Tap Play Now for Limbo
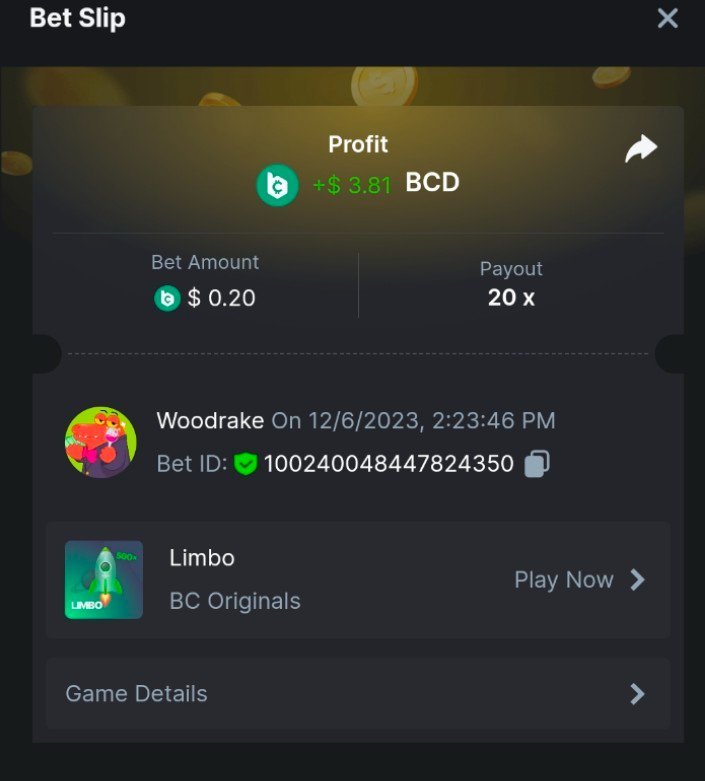The height and width of the screenshot is (781, 705). coord(579,580)
